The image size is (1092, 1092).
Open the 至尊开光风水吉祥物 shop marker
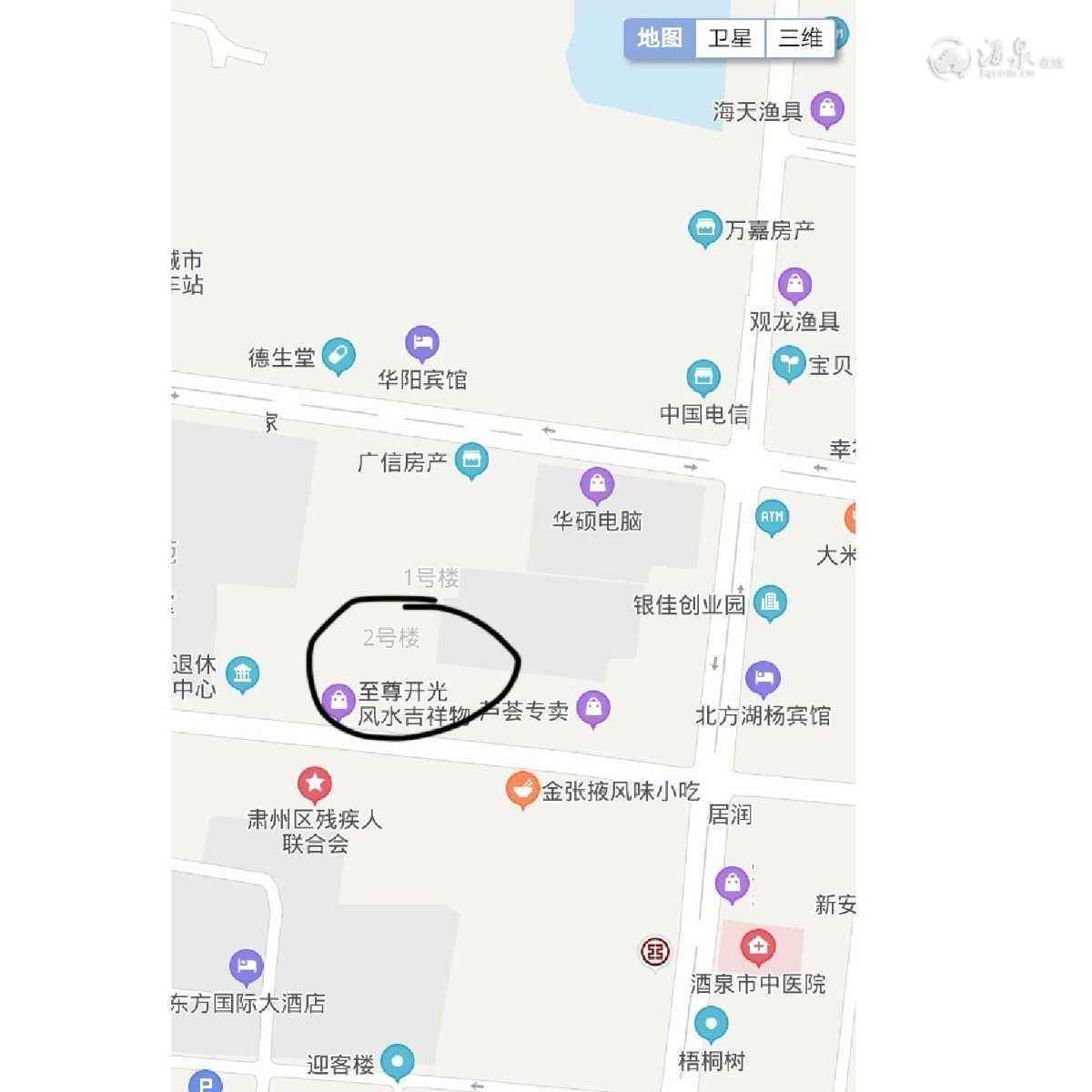click(339, 701)
